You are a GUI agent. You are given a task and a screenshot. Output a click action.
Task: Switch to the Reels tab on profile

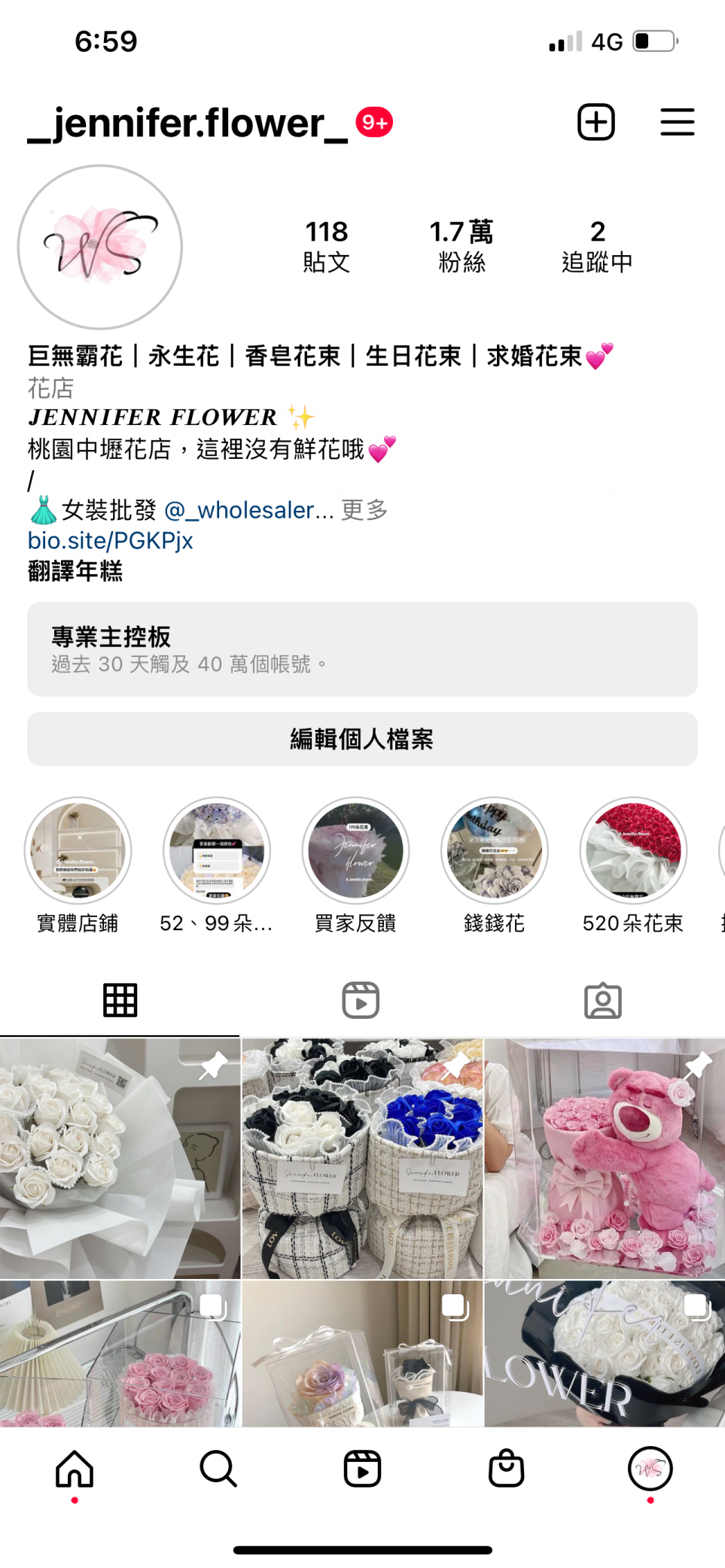point(361,1001)
